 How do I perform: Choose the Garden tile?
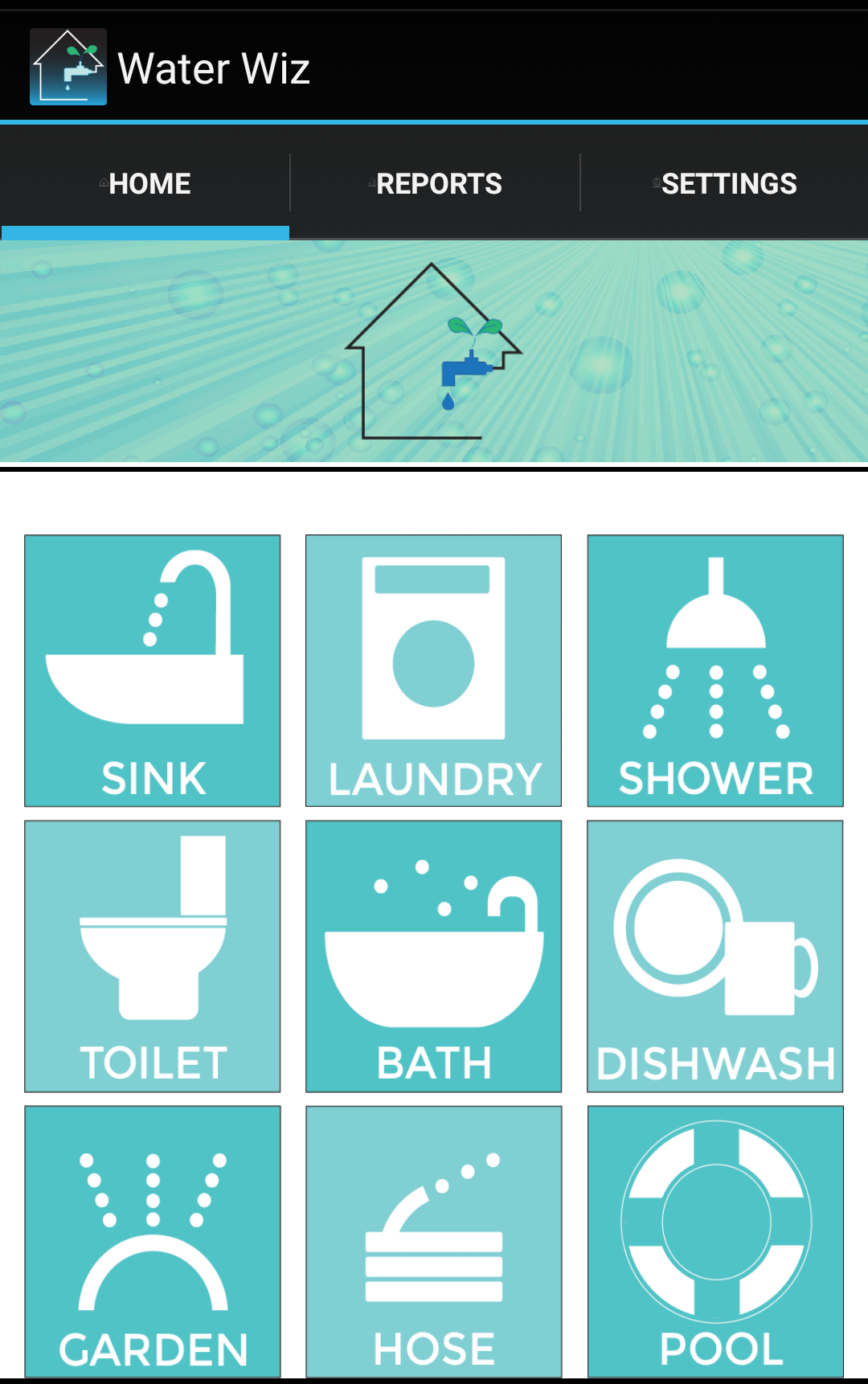(x=153, y=1241)
